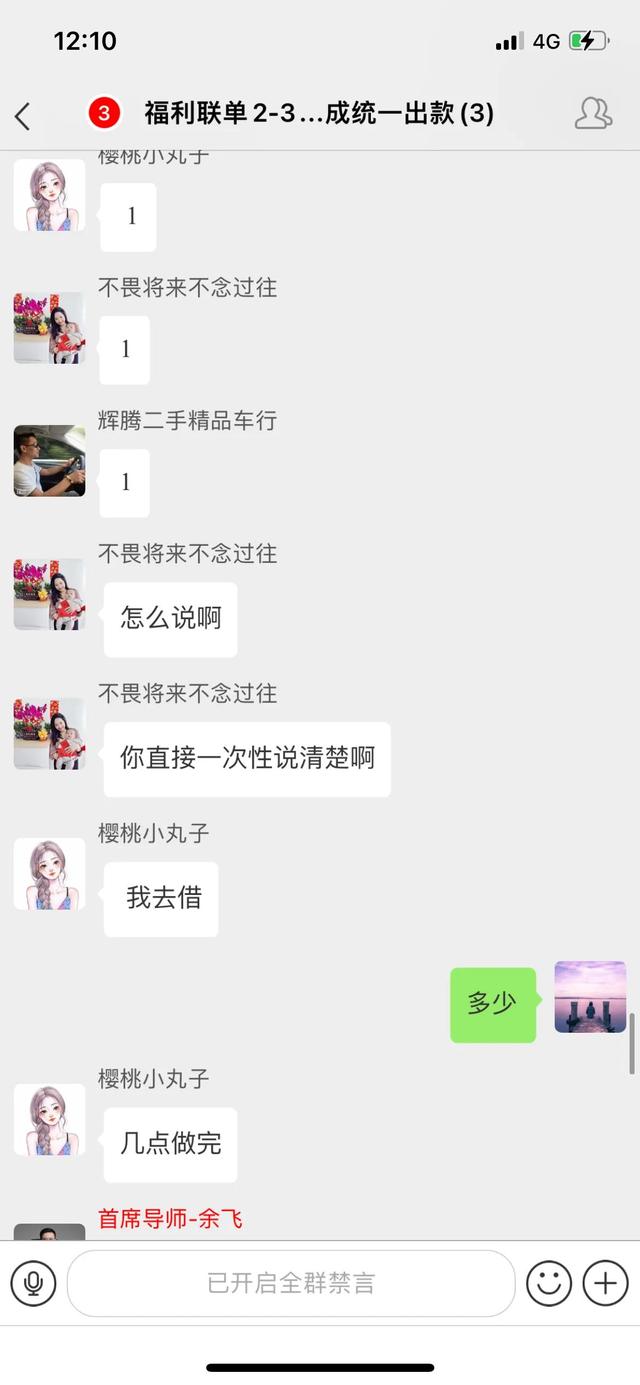
Task: Go back to the chat list
Action: pyautogui.click(x=23, y=116)
